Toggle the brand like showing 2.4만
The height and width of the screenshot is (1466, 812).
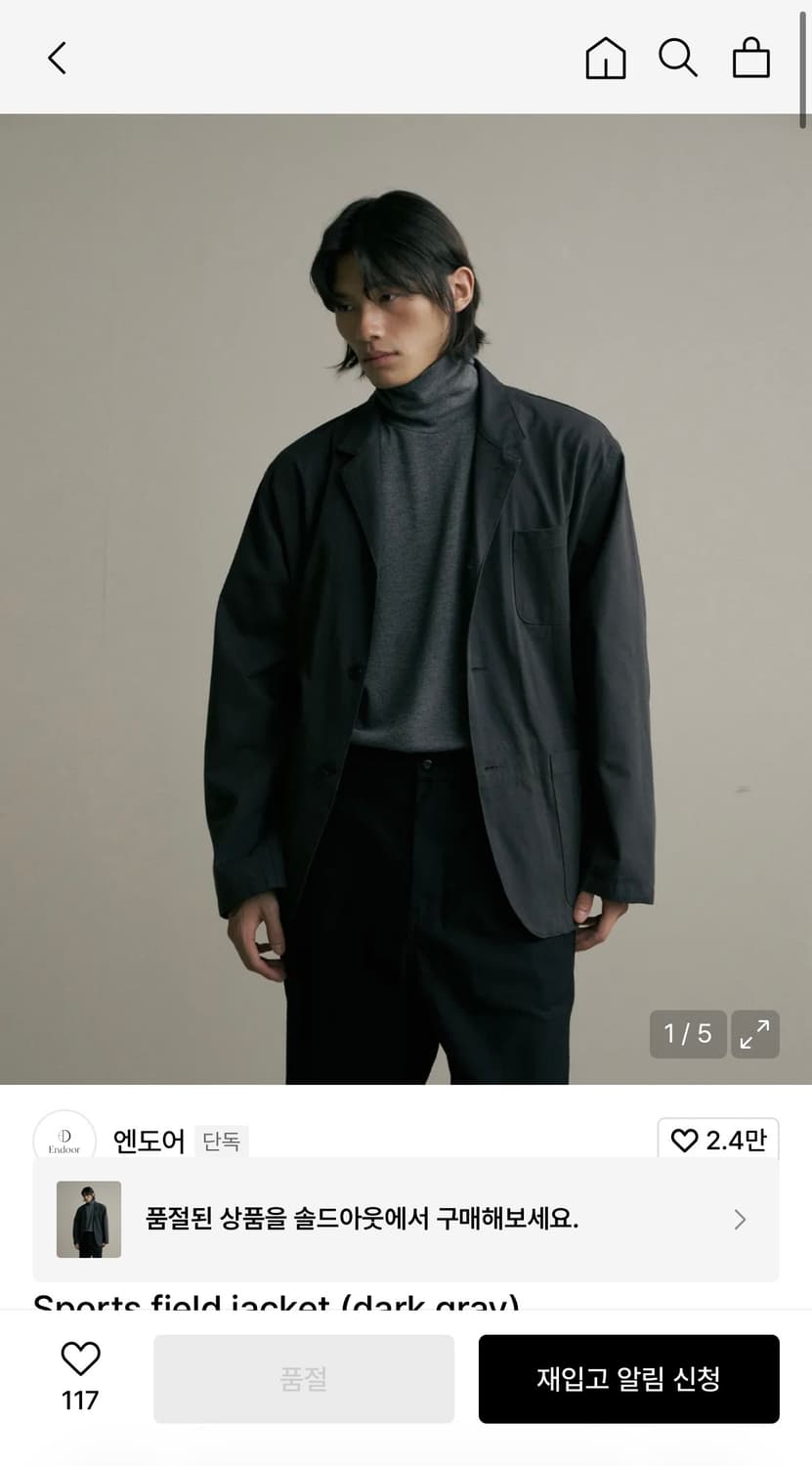click(x=718, y=1140)
